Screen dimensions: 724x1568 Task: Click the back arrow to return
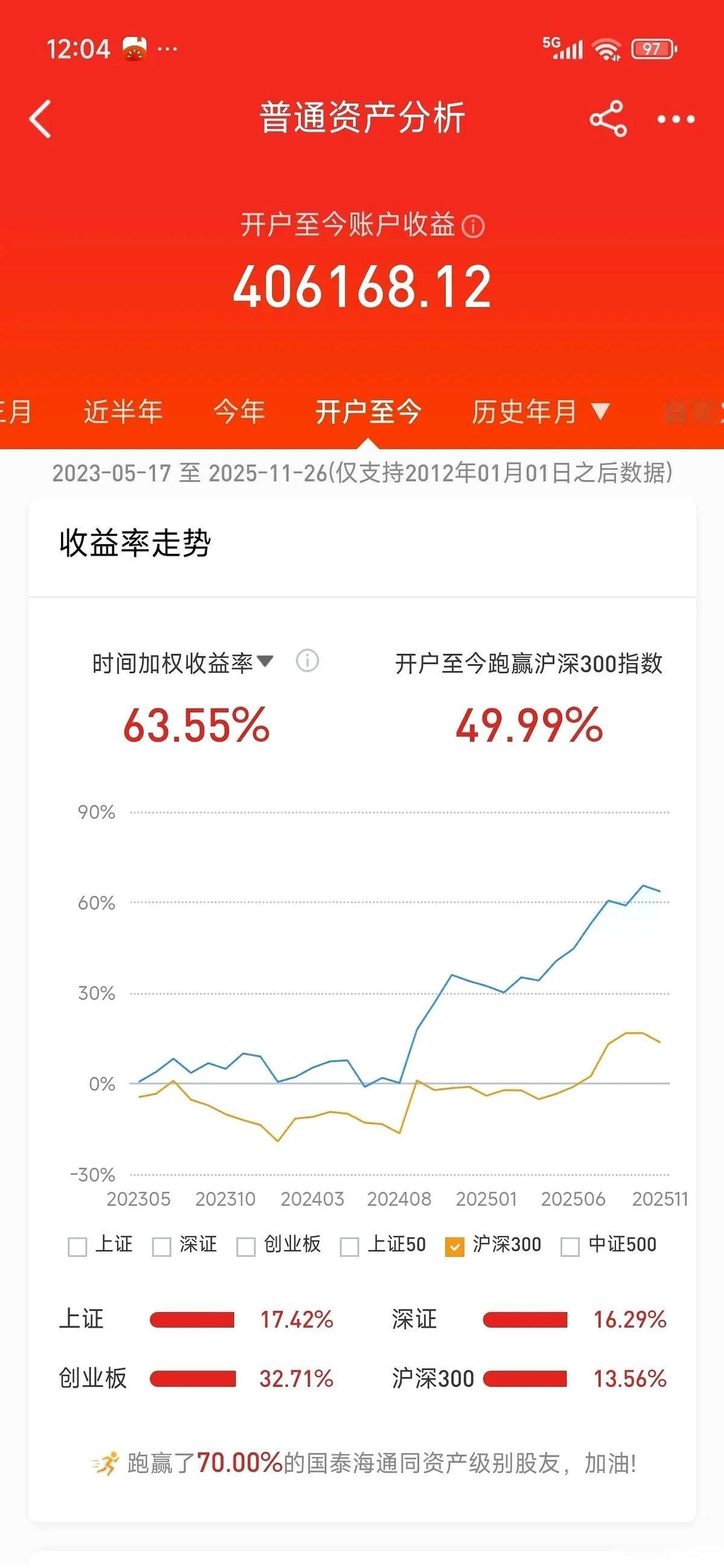40,119
